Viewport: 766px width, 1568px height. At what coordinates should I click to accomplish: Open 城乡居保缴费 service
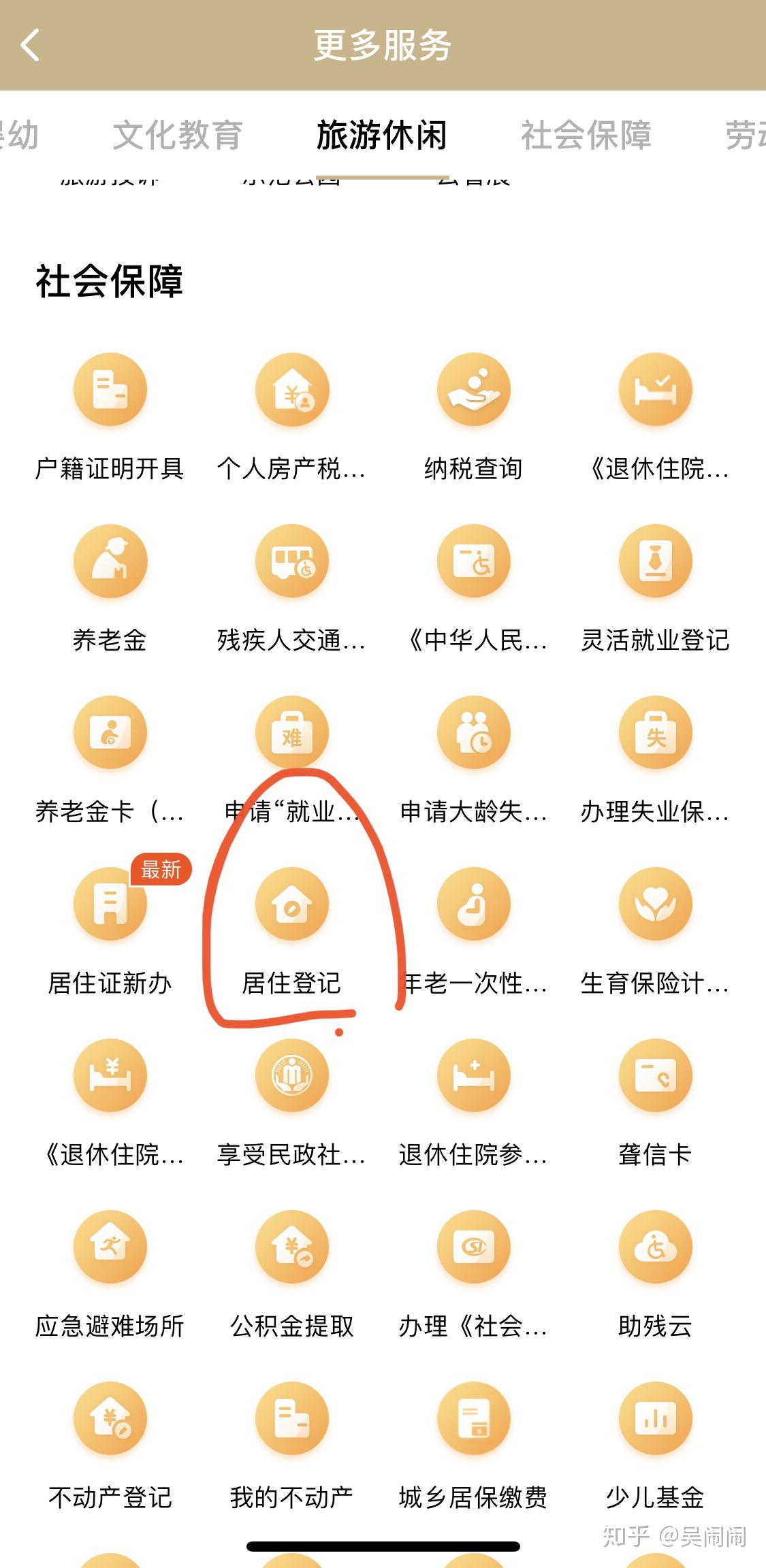point(473,1419)
